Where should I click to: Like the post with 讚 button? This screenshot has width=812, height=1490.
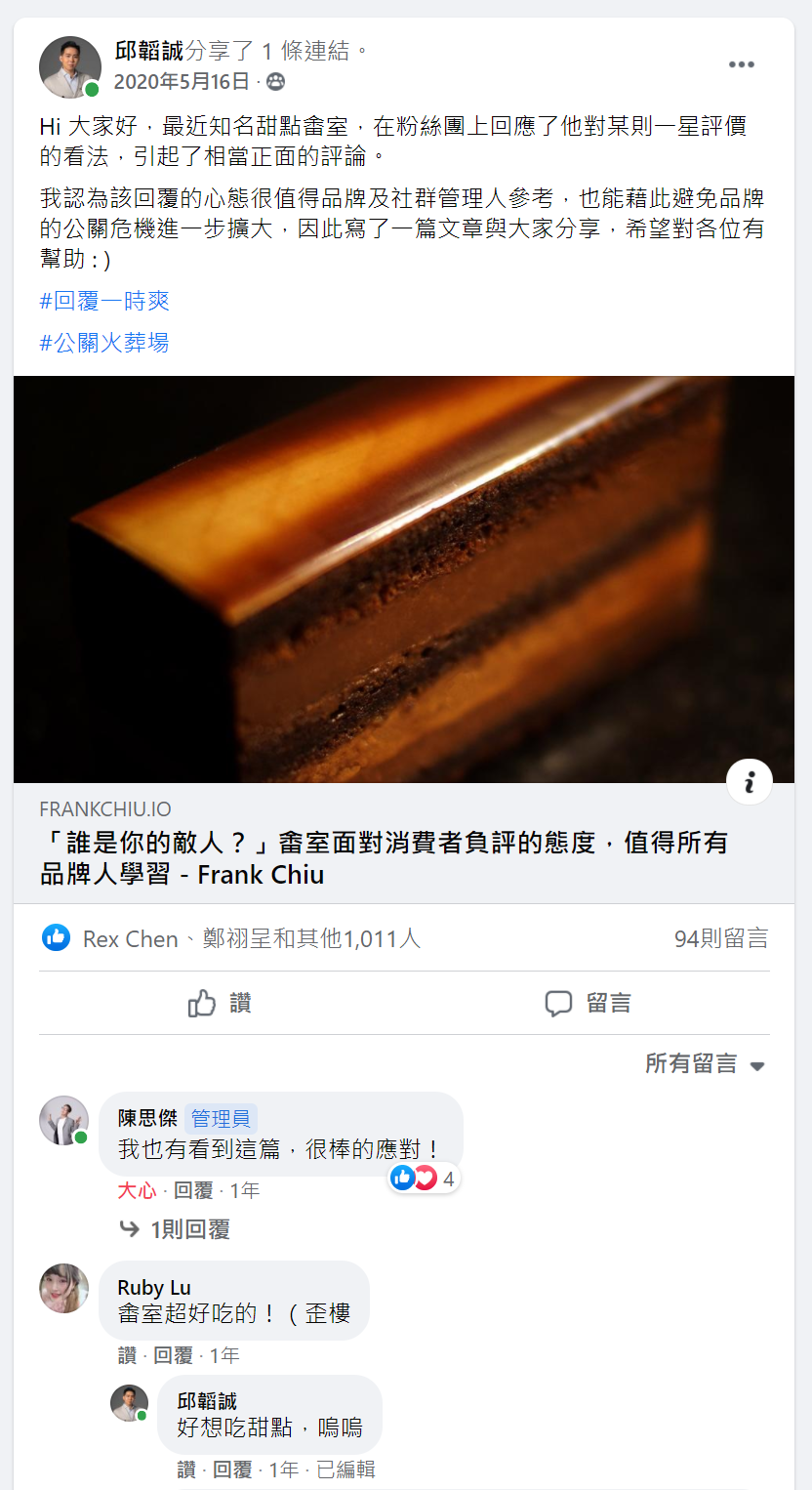pos(221,1003)
